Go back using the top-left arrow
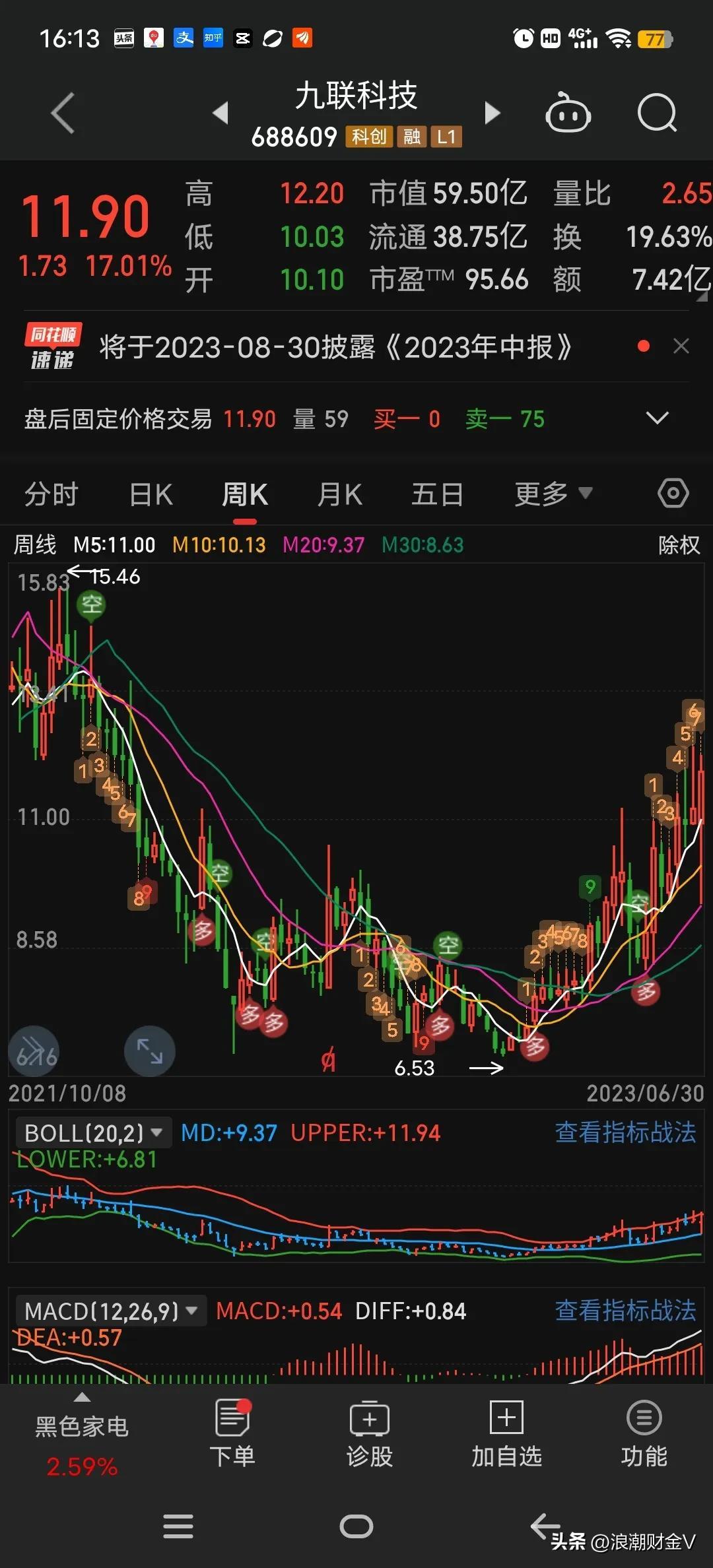Image resolution: width=713 pixels, height=1568 pixels. pyautogui.click(x=63, y=114)
